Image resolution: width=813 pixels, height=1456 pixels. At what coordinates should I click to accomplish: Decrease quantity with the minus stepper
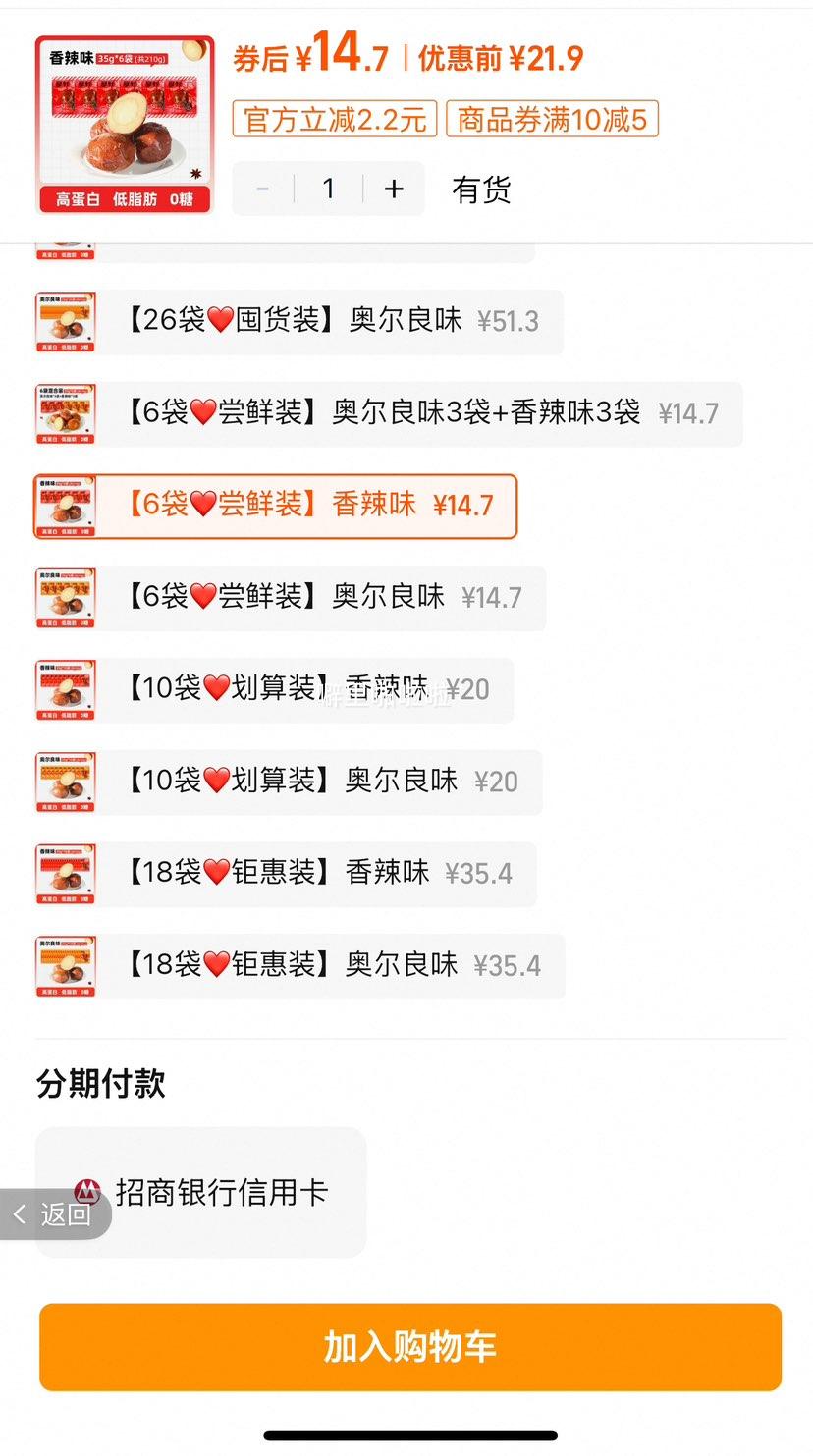pyautogui.click(x=263, y=189)
